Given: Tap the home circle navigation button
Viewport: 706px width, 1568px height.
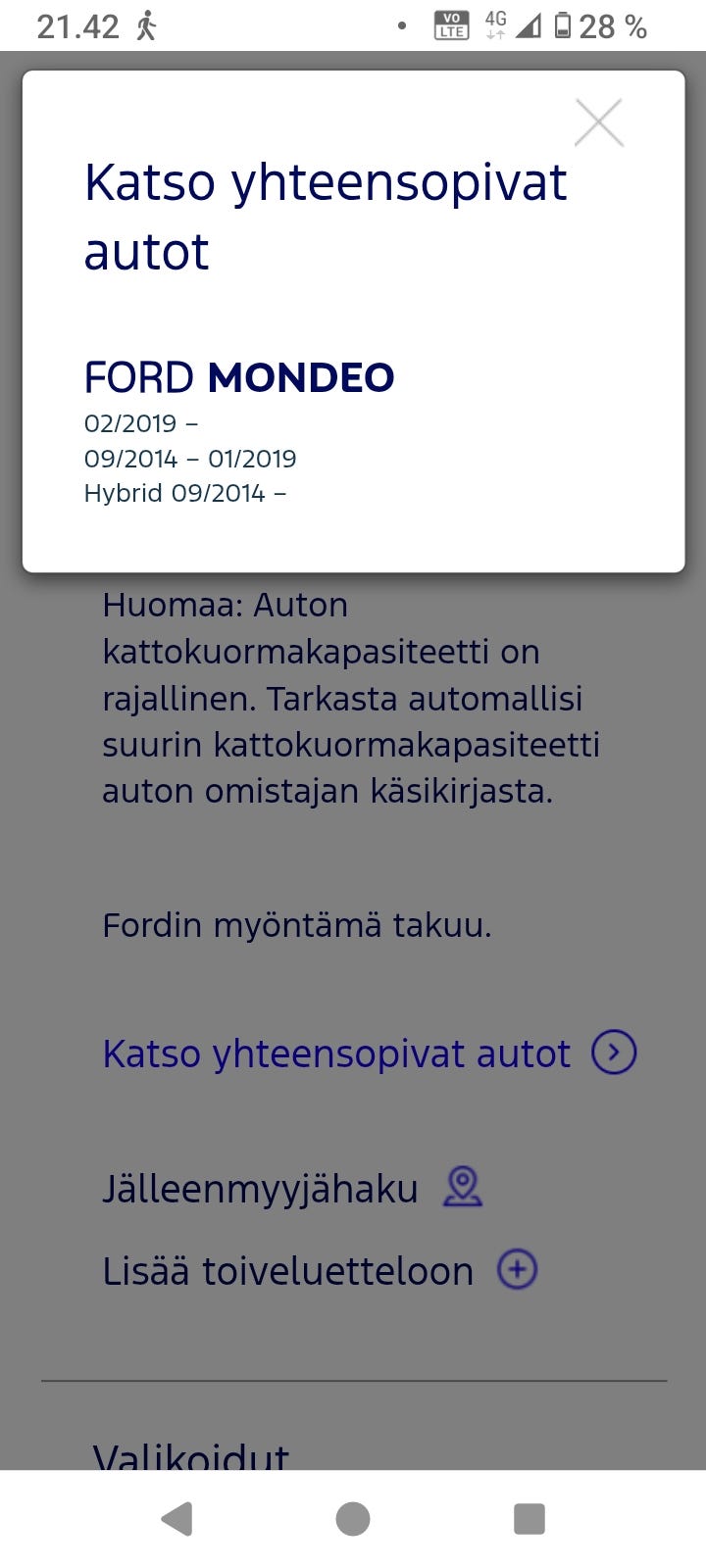Looking at the screenshot, I should tap(353, 1520).
